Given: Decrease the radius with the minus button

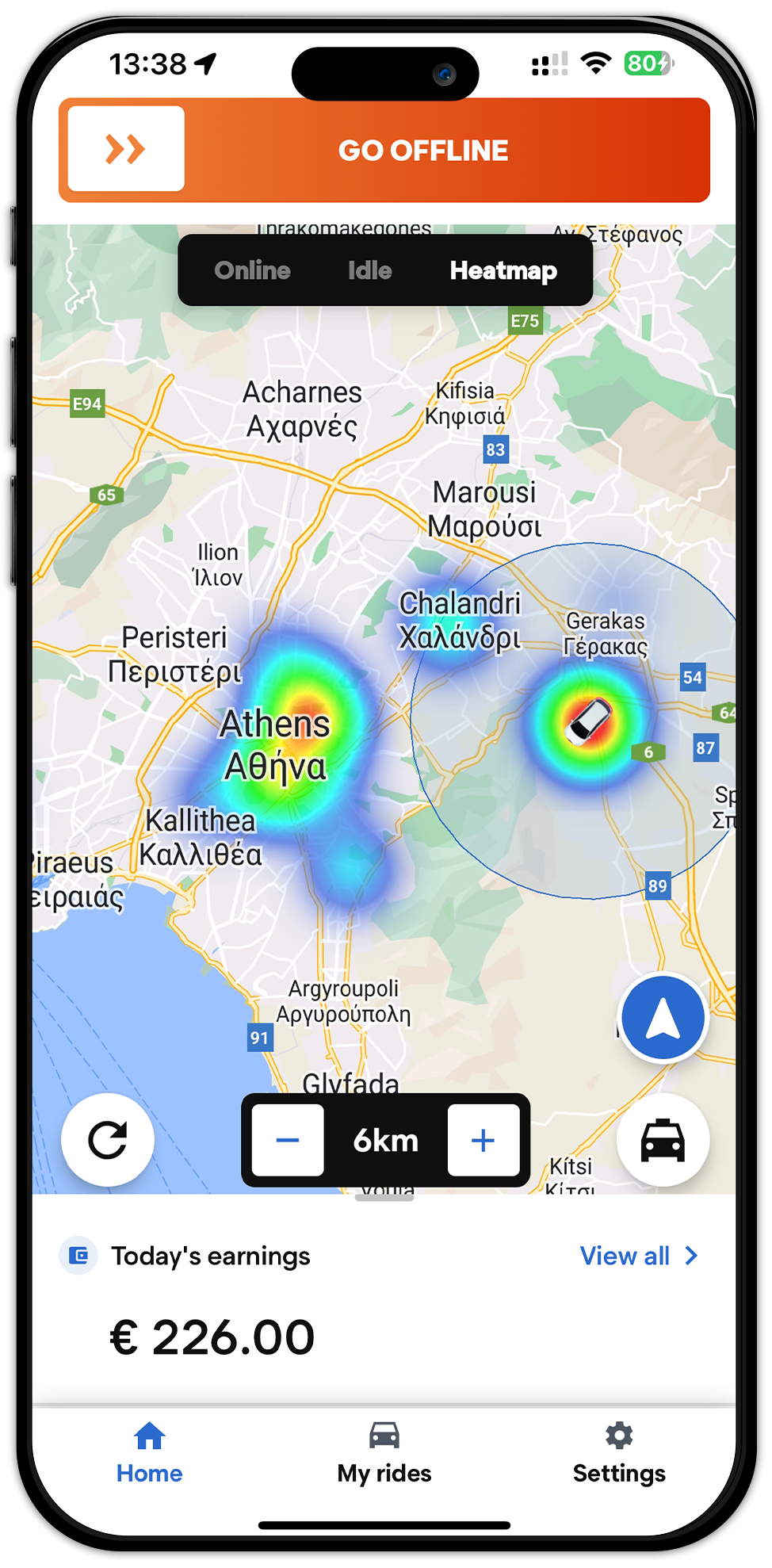Looking at the screenshot, I should coord(288,1140).
